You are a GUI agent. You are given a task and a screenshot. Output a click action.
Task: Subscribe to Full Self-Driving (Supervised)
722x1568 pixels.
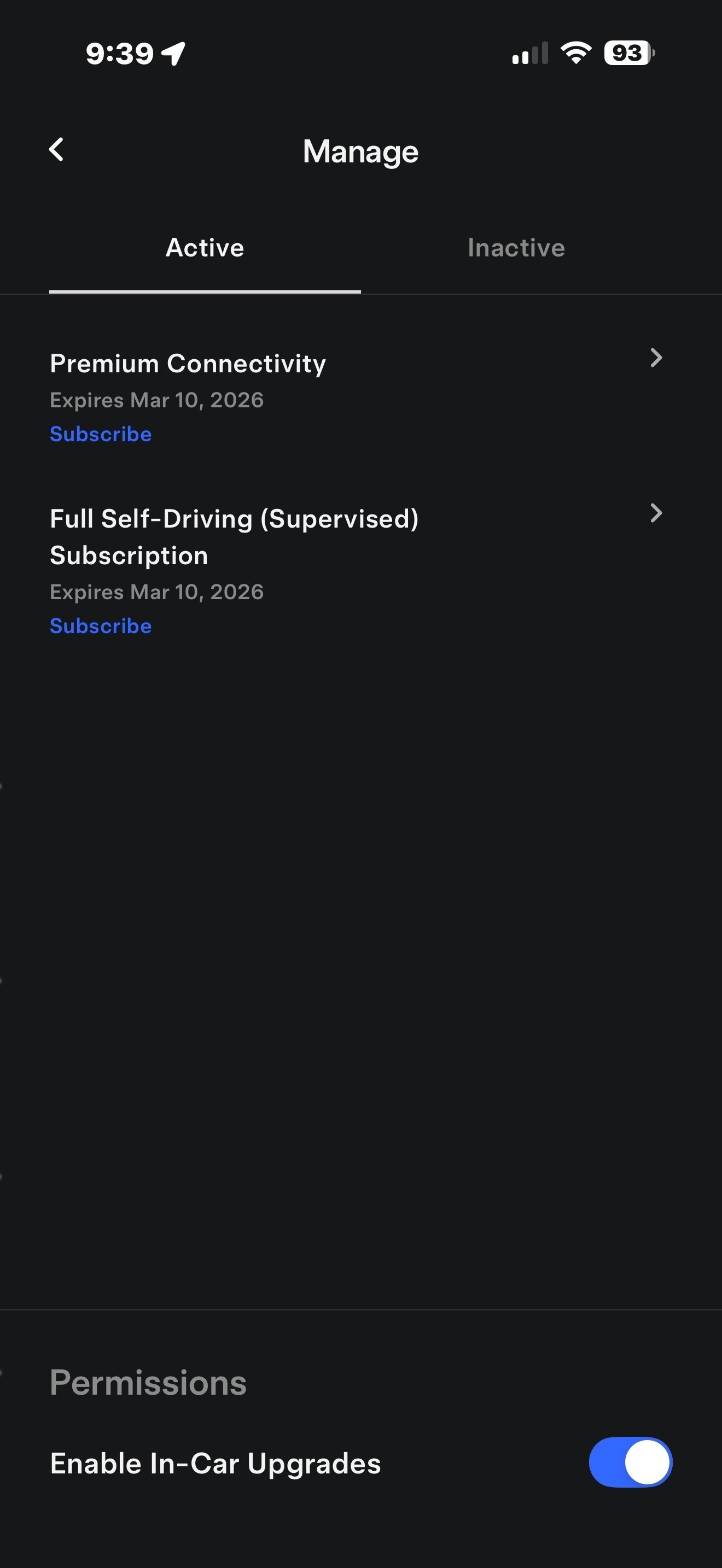[x=101, y=627]
